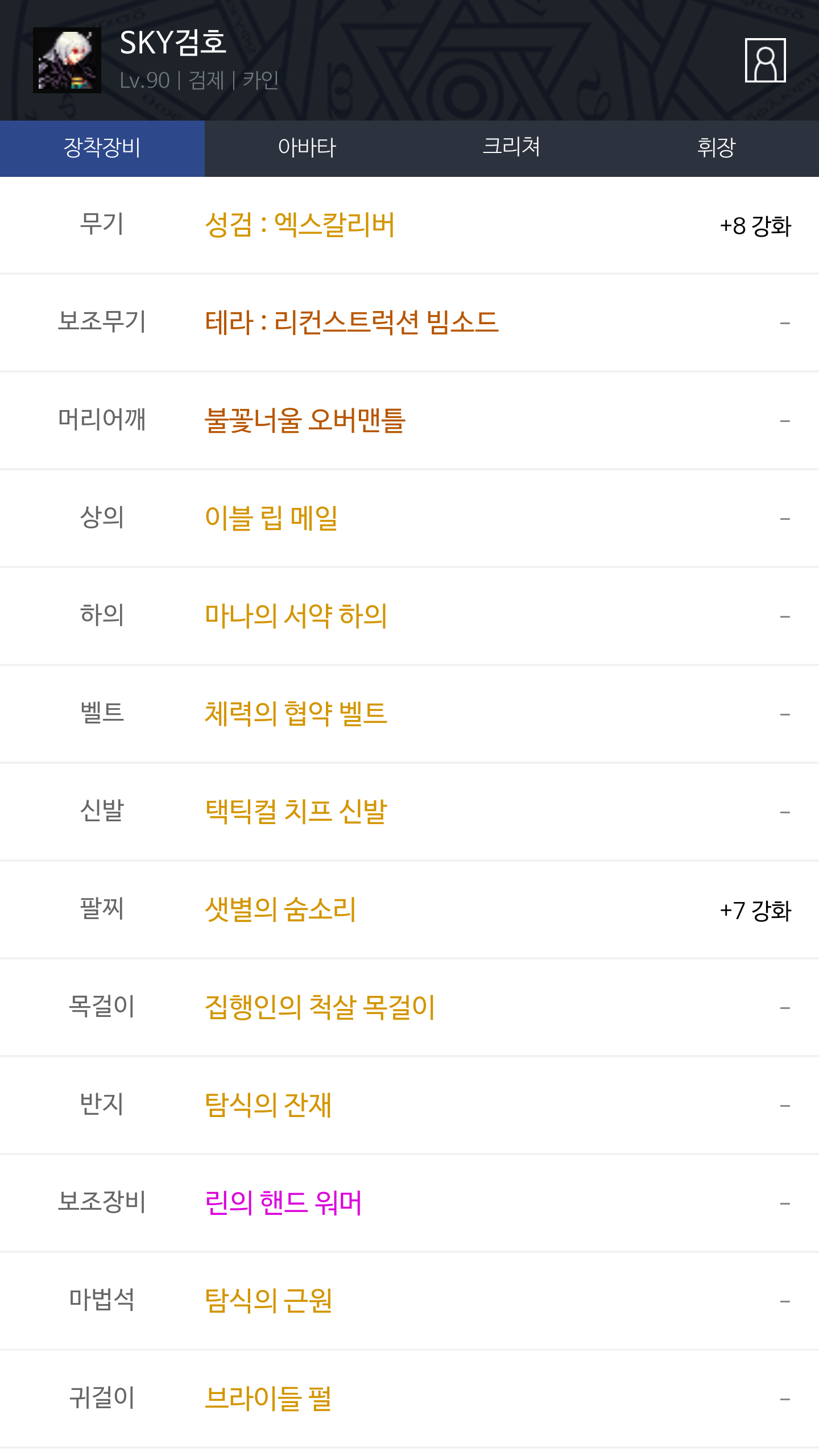Open weapon 성검 : 엑스칼리버
This screenshot has width=819, height=1456.
[x=300, y=225]
